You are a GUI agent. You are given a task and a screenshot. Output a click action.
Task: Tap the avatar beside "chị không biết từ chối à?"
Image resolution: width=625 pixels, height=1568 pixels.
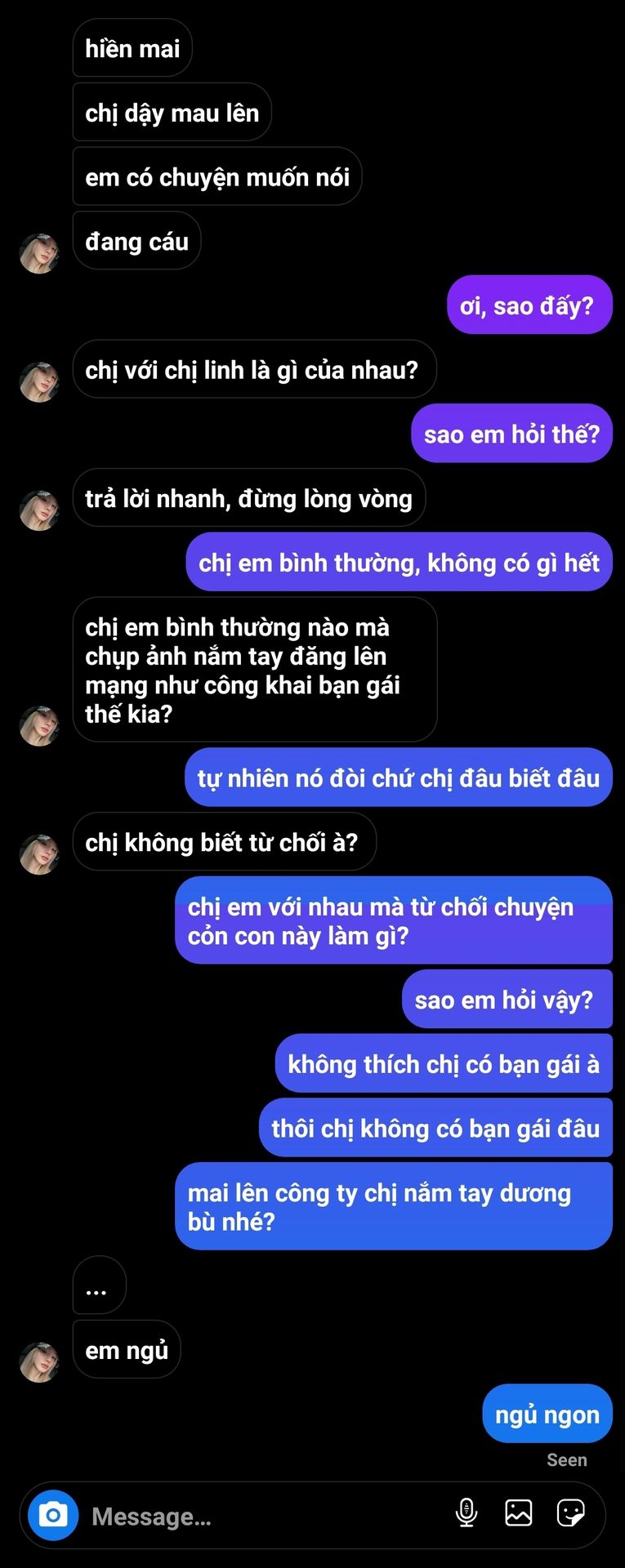[39, 854]
